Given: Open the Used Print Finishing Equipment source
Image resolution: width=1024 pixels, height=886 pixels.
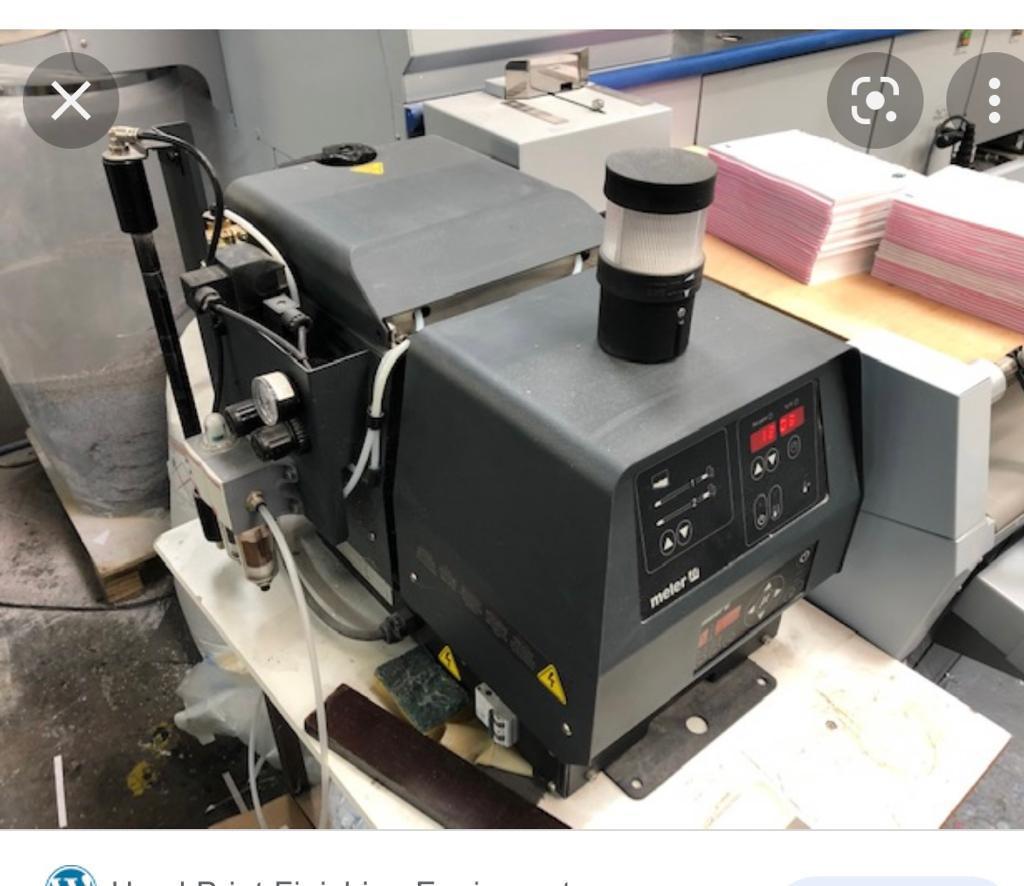Looking at the screenshot, I should 340,878.
